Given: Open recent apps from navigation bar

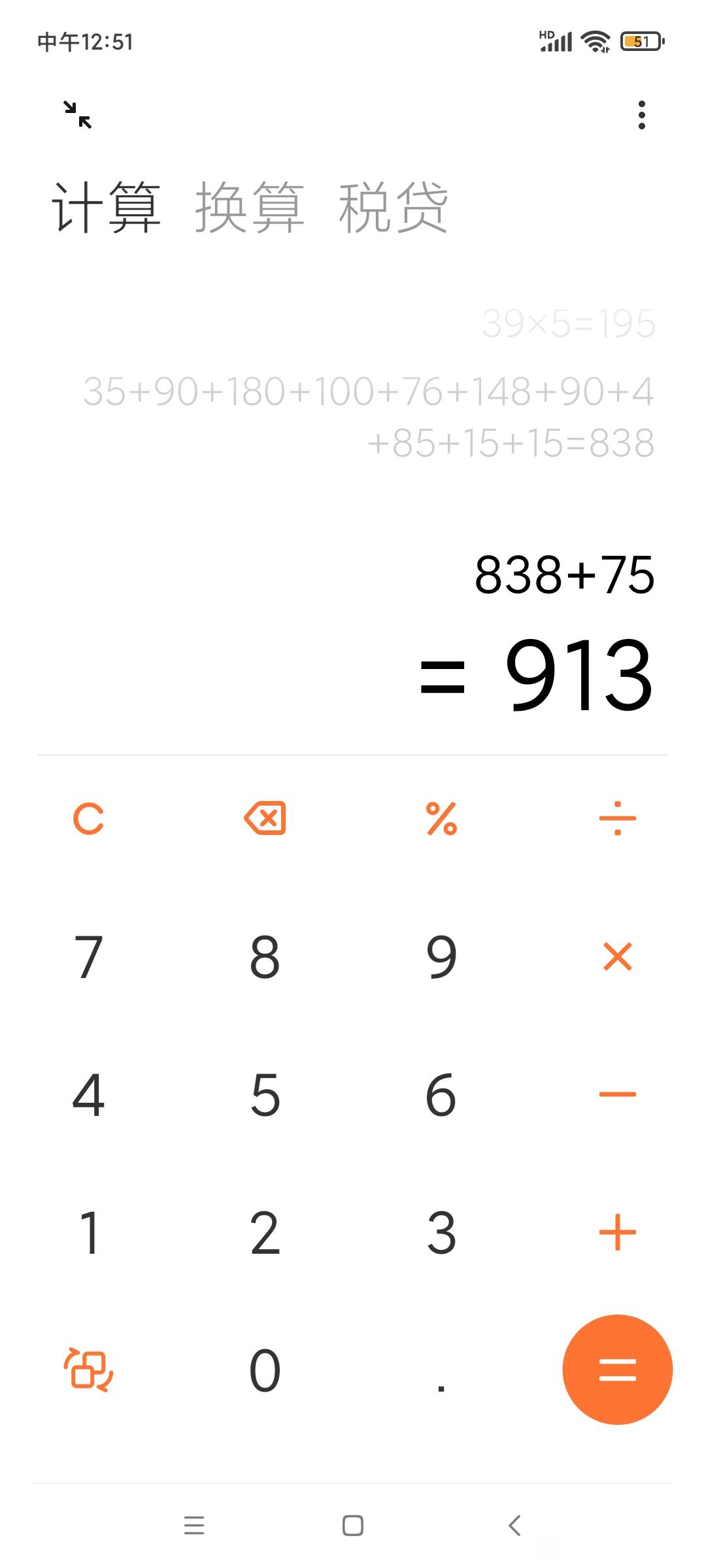Looking at the screenshot, I should click(x=194, y=1526).
